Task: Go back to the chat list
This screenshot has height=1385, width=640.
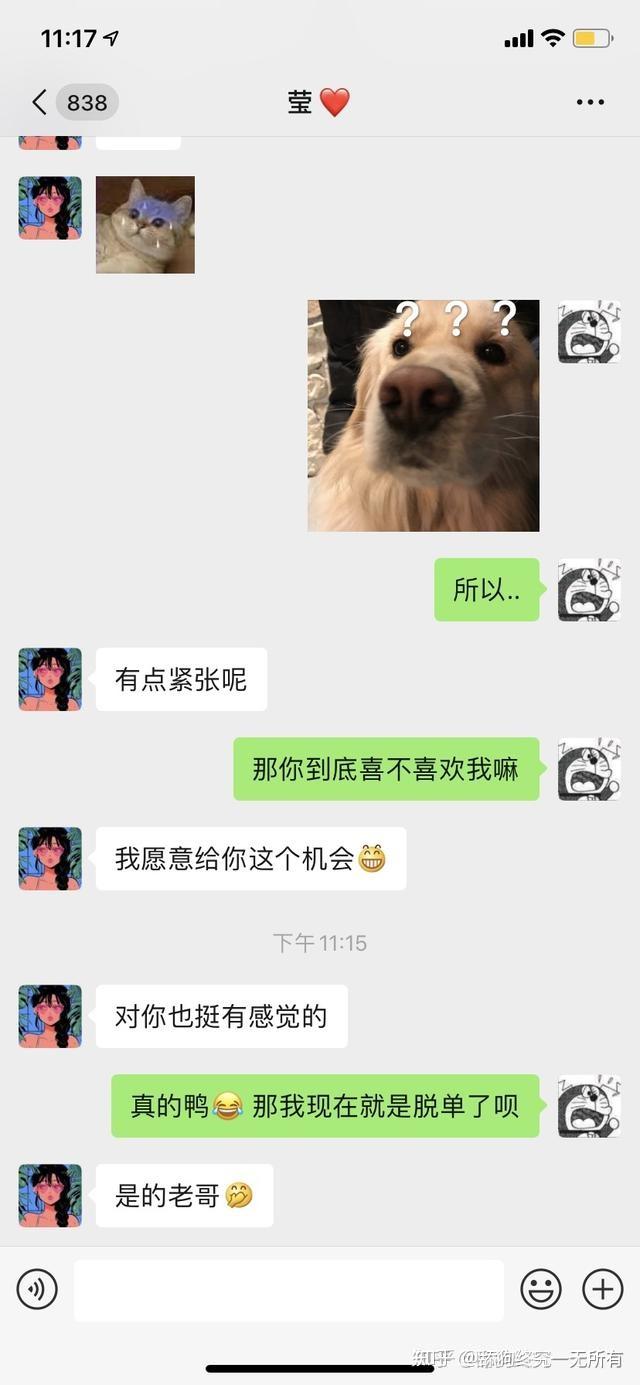Action: tap(40, 102)
